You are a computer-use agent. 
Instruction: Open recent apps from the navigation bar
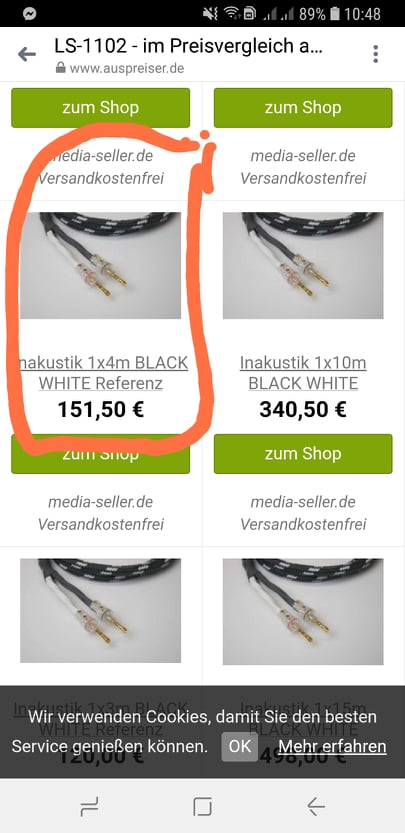click(x=89, y=807)
